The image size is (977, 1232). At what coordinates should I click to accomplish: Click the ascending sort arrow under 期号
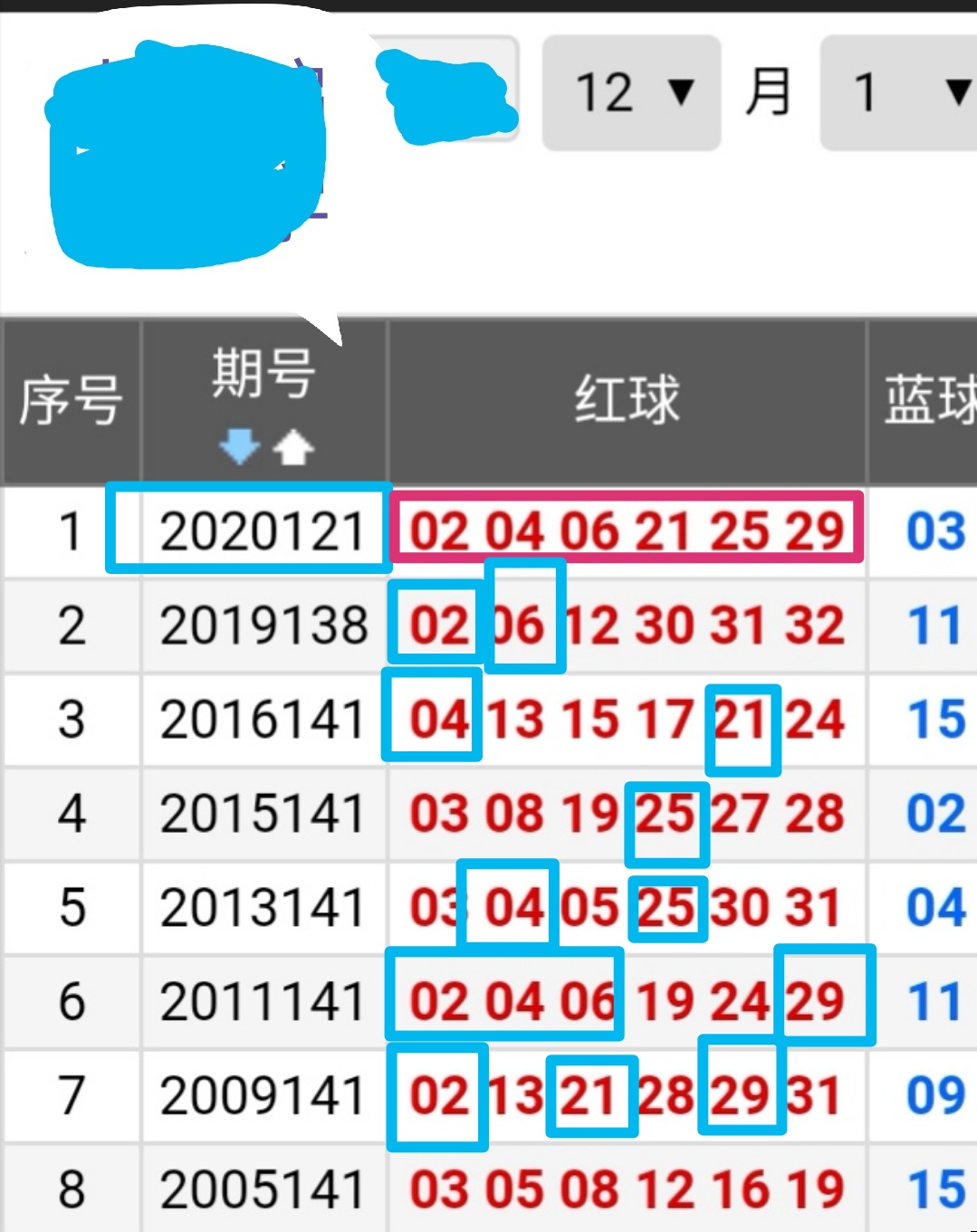[292, 444]
